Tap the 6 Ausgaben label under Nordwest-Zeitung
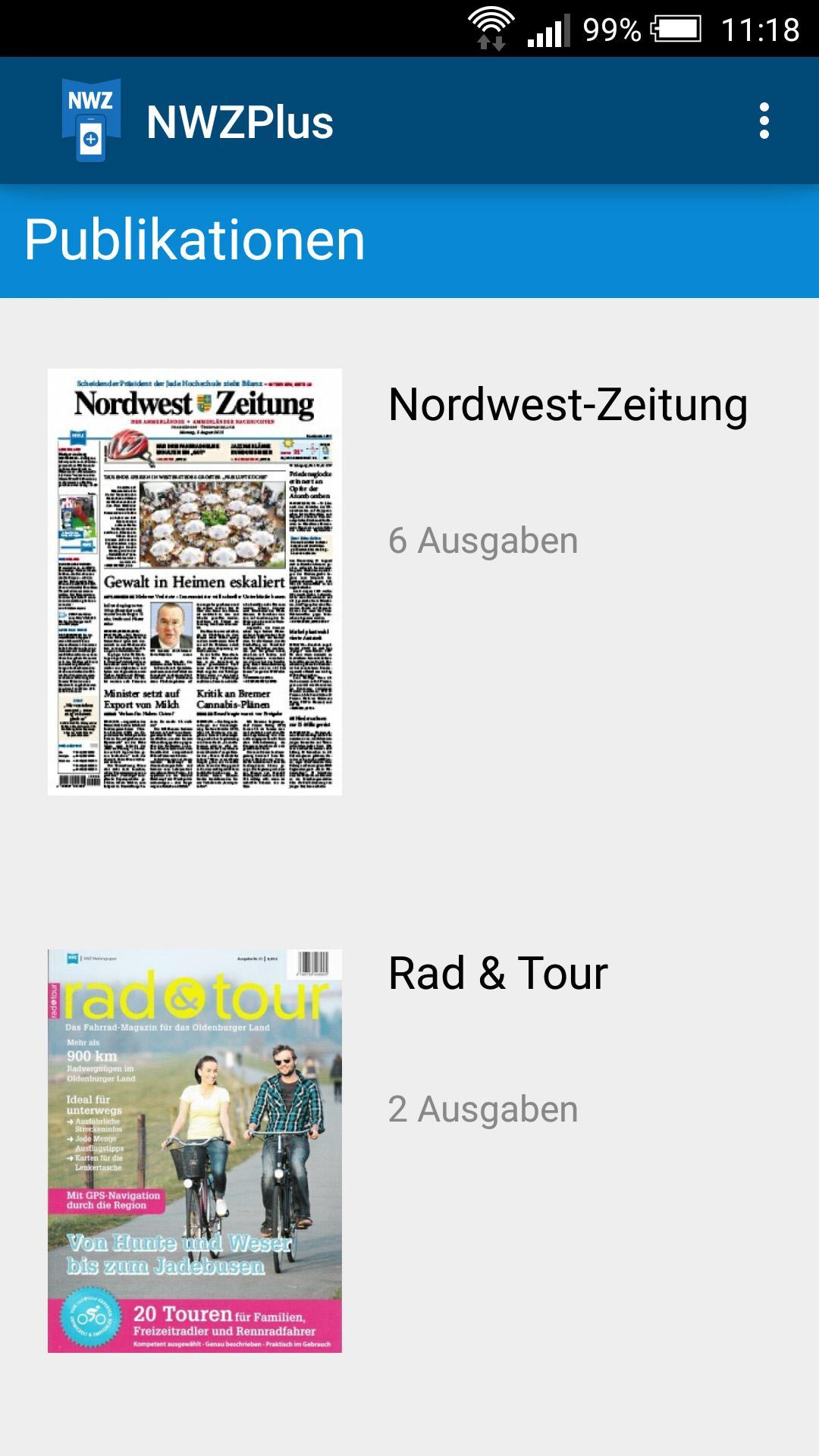This screenshot has height=1456, width=819. tap(483, 540)
